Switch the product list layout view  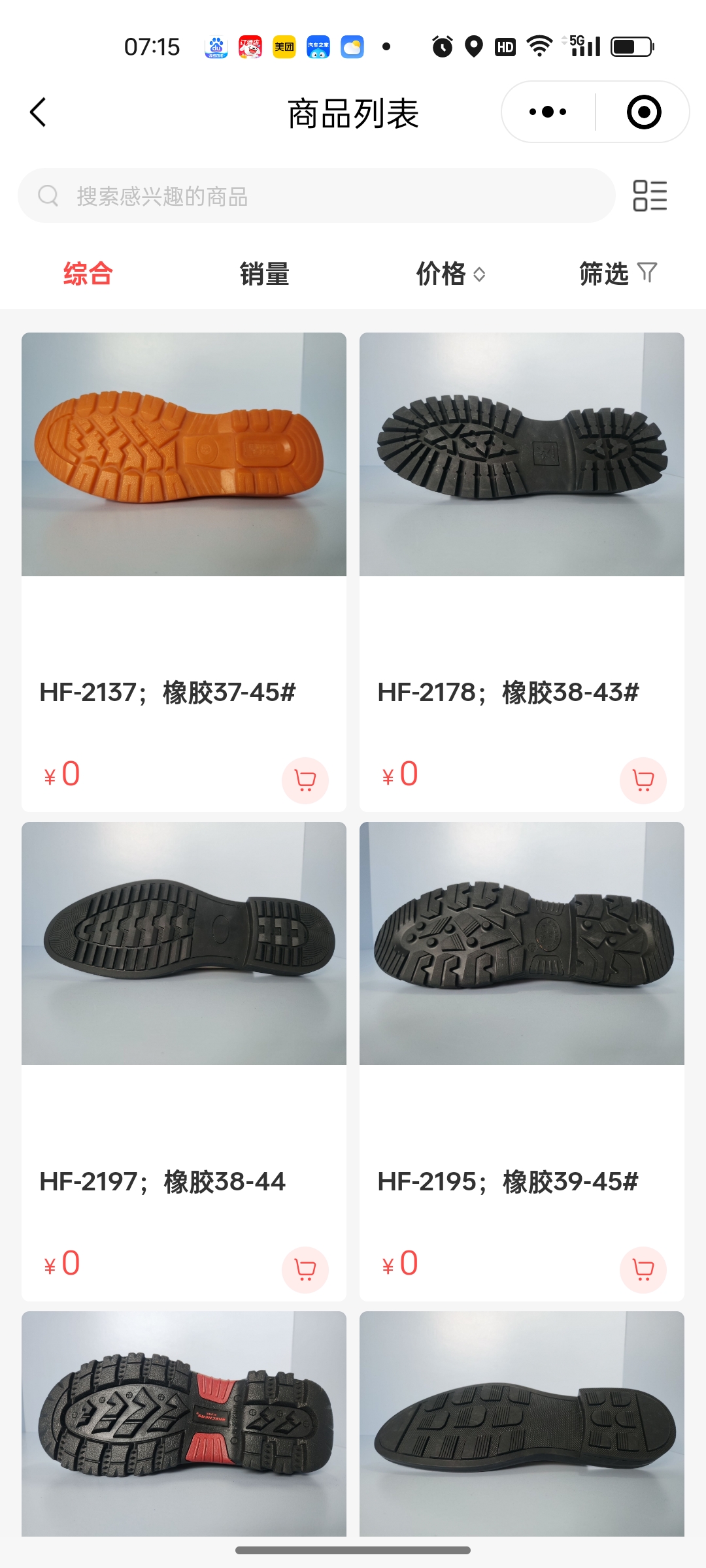pyautogui.click(x=650, y=196)
